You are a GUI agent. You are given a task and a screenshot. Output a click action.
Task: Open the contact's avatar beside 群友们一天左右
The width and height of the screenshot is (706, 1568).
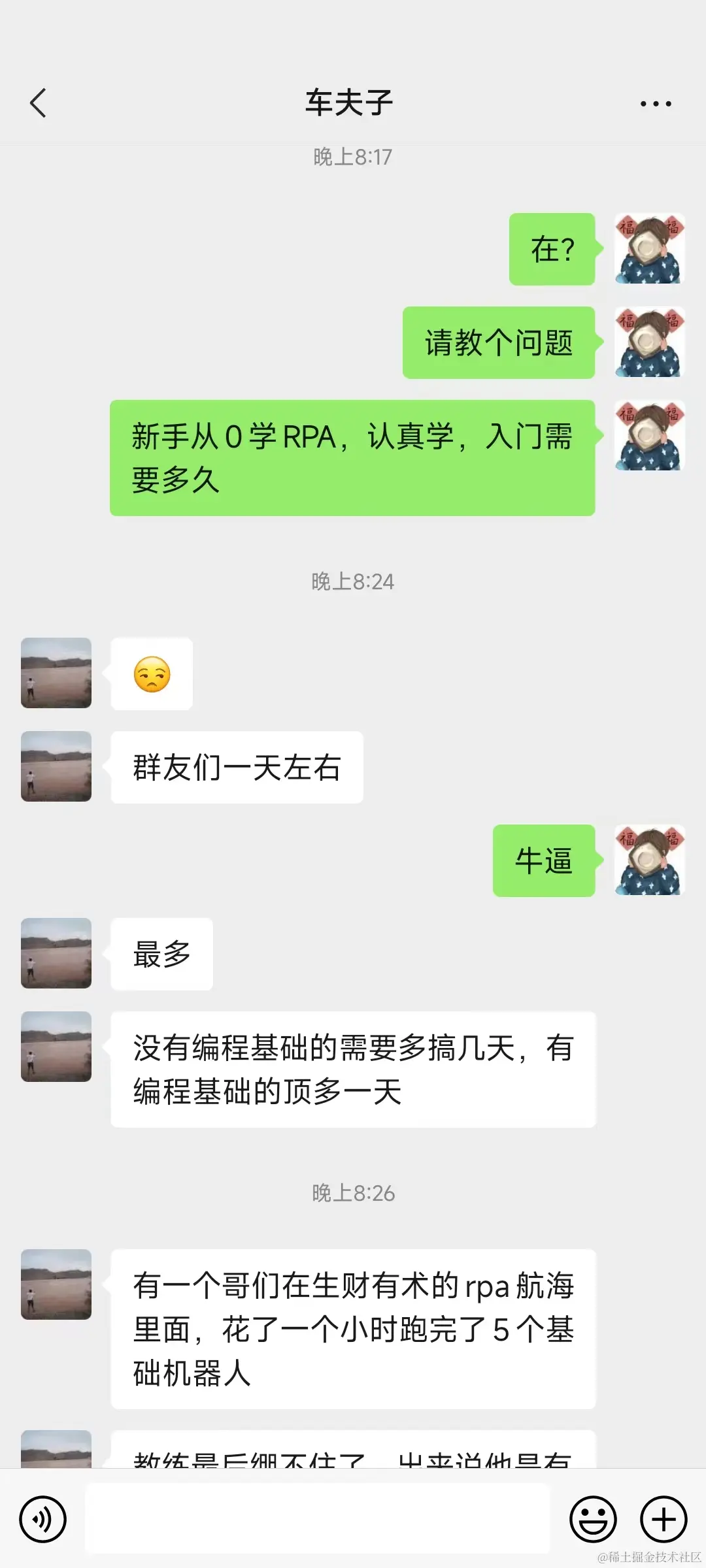coord(56,766)
